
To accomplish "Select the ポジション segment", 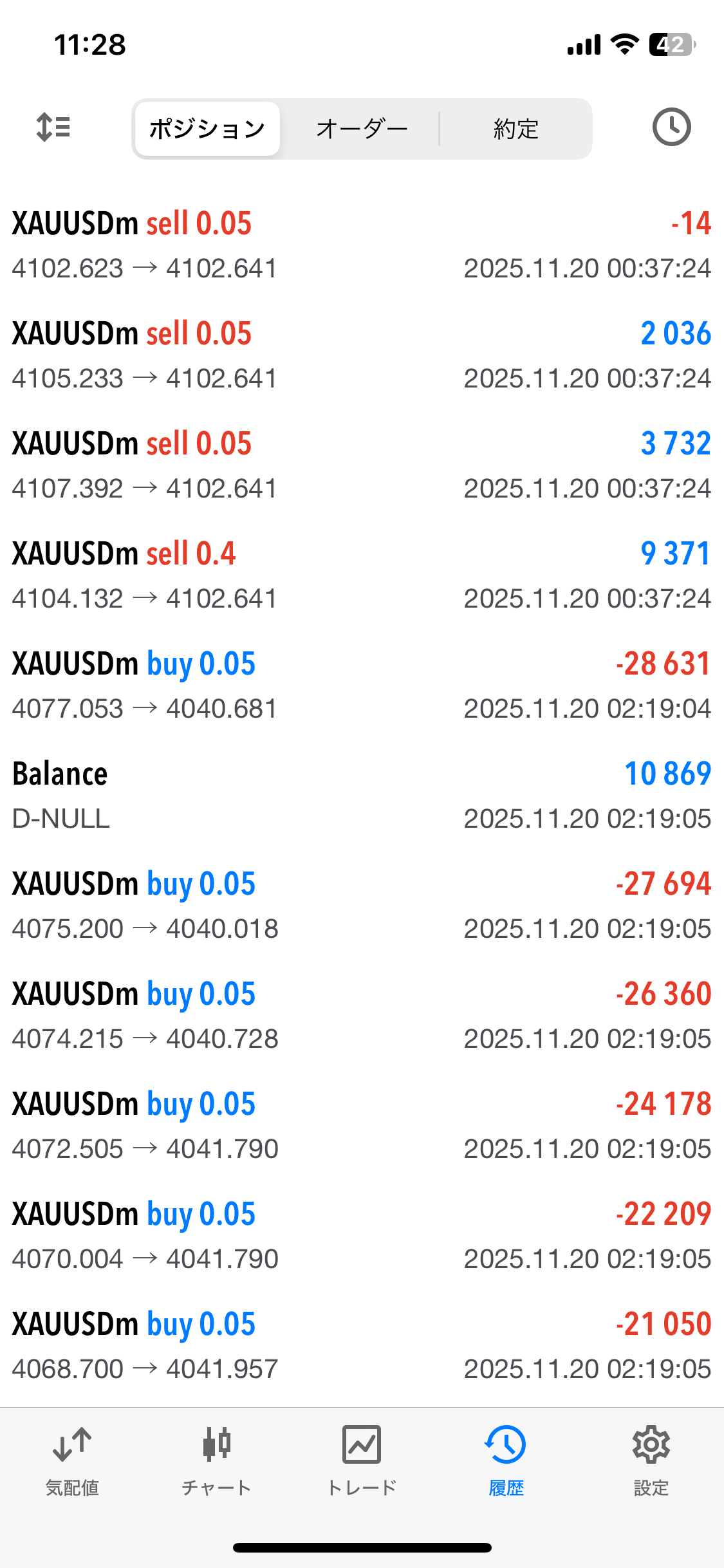I will click(207, 129).
